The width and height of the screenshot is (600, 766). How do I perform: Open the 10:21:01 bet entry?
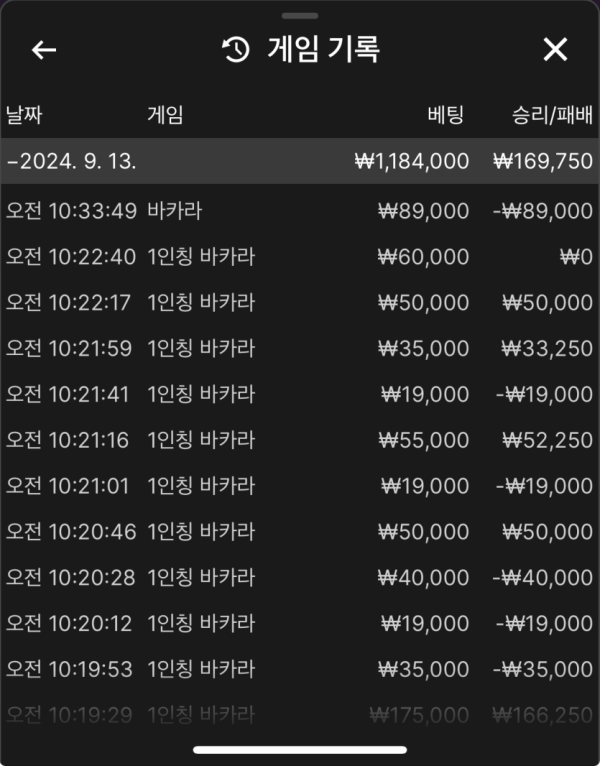point(300,486)
